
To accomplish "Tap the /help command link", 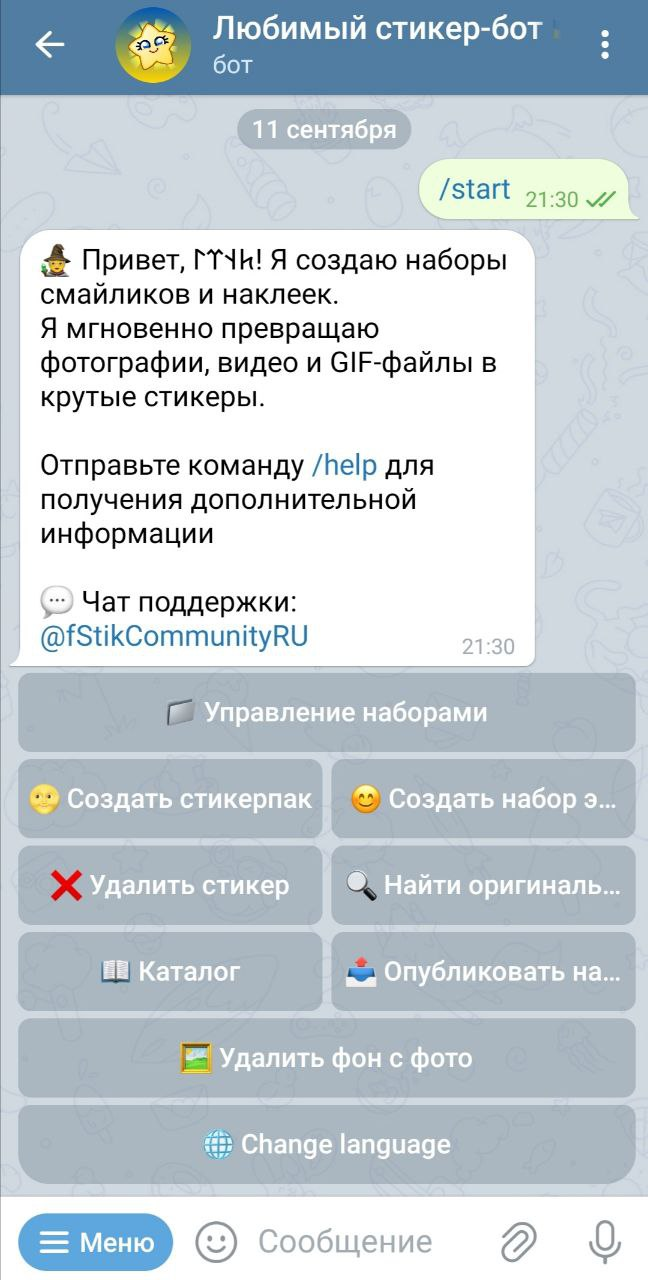I will point(345,465).
